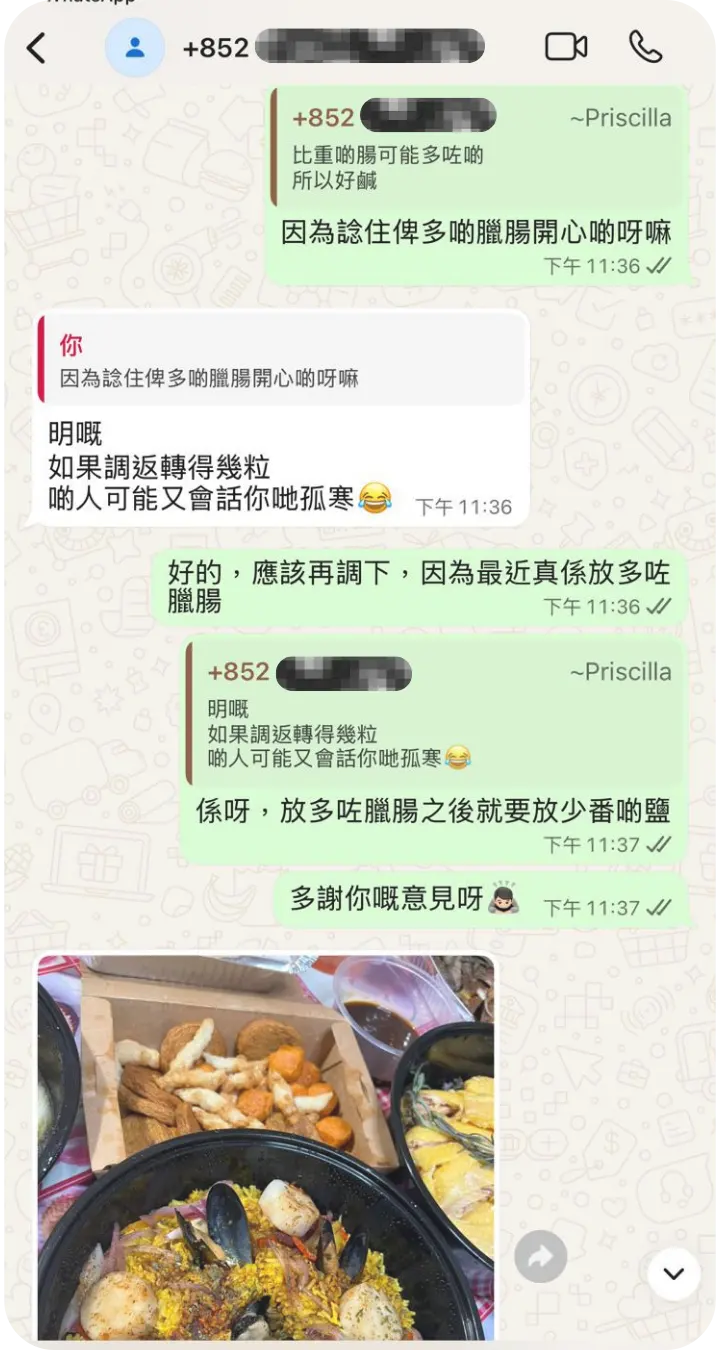Forward the food photo
The height and width of the screenshot is (1350, 720).
[541, 1256]
